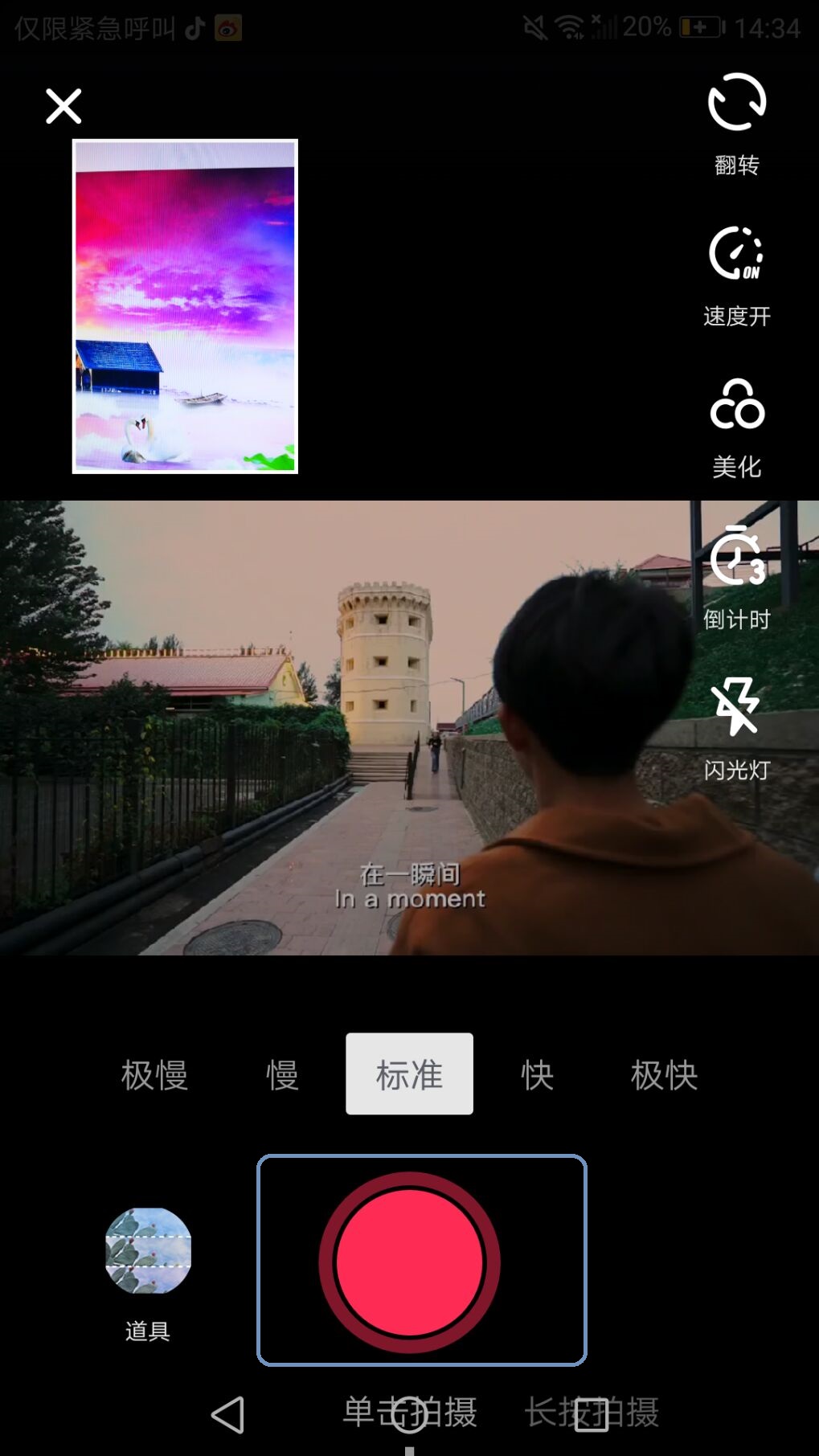The height and width of the screenshot is (1456, 819).
Task: Open the sunset video preview thumbnail
Action: [184, 308]
